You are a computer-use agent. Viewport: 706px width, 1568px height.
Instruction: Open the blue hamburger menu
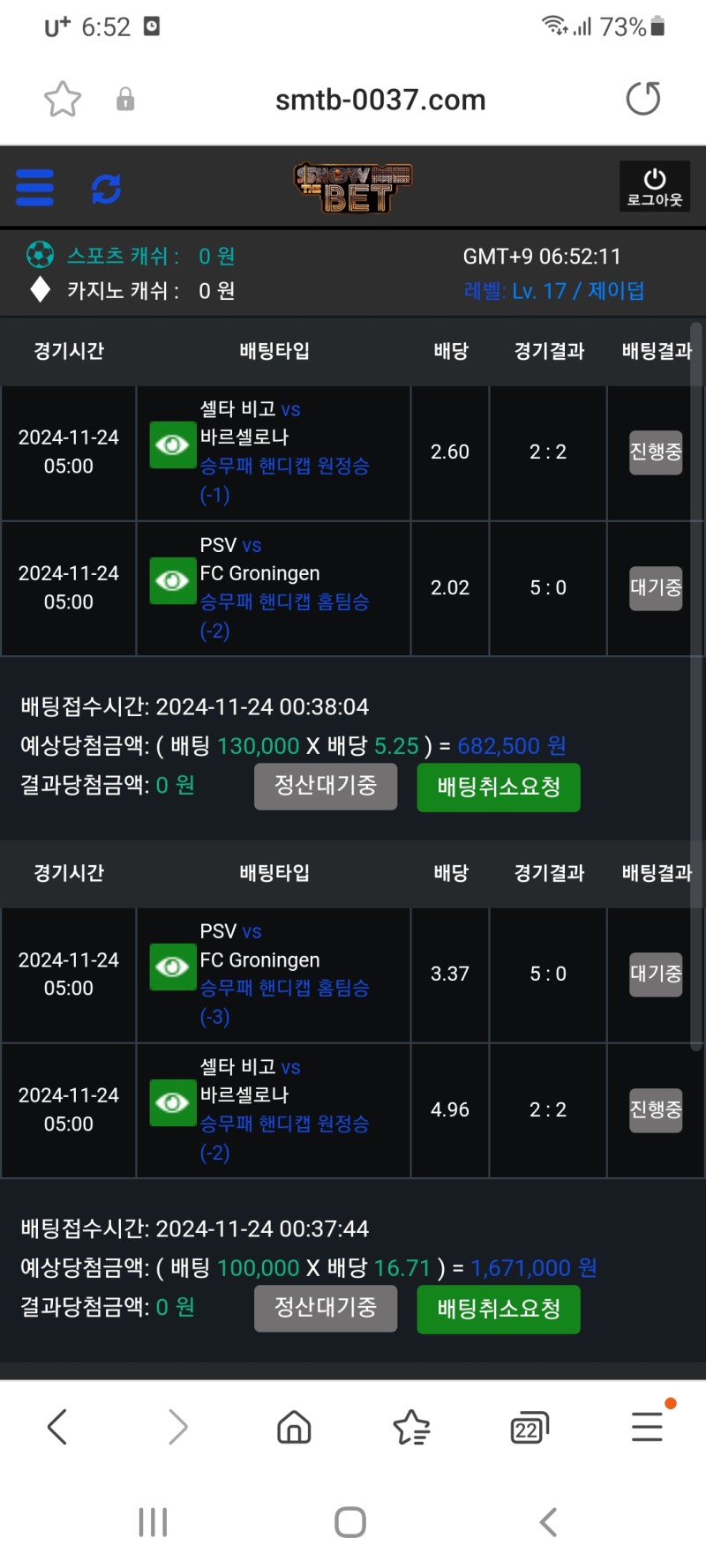[35, 188]
